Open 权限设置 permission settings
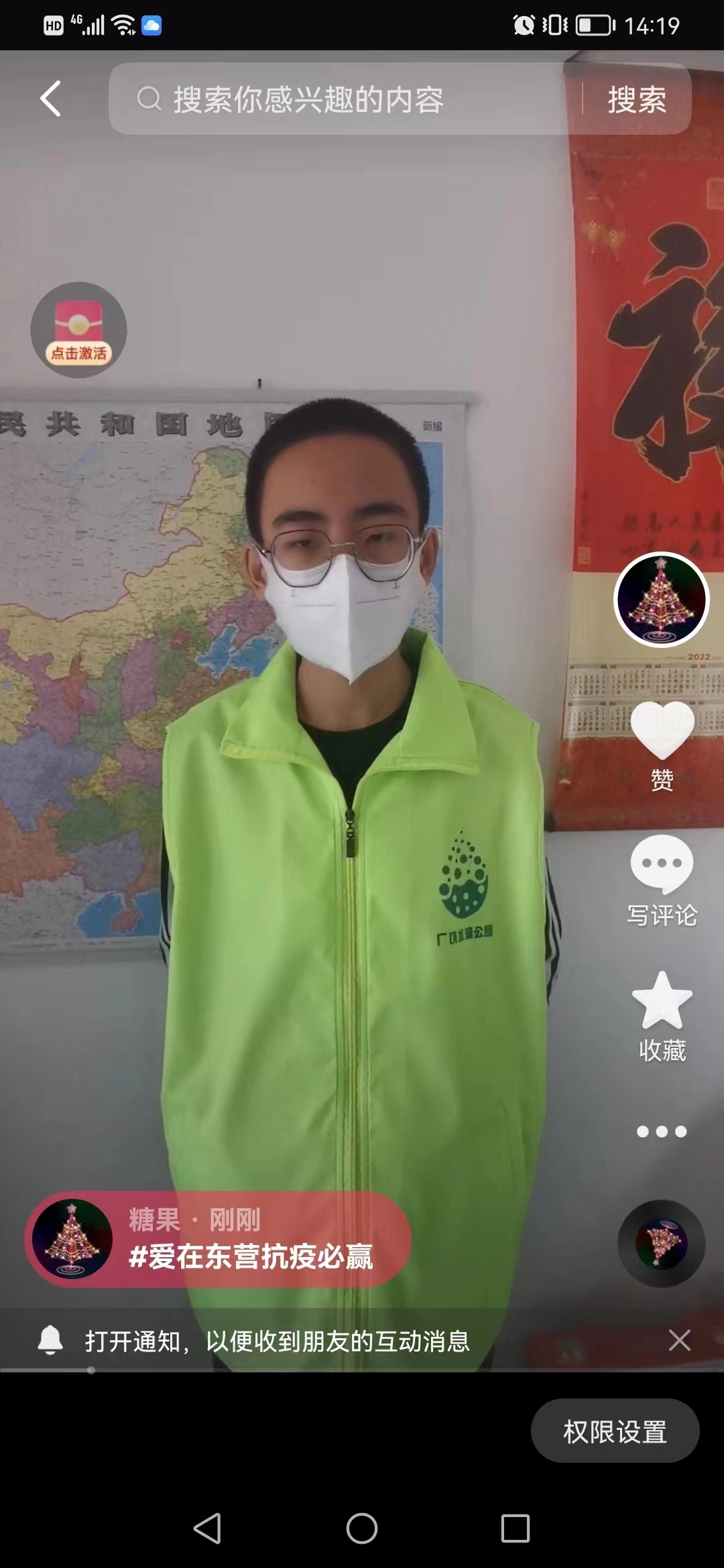The image size is (724, 1568). [x=615, y=1431]
